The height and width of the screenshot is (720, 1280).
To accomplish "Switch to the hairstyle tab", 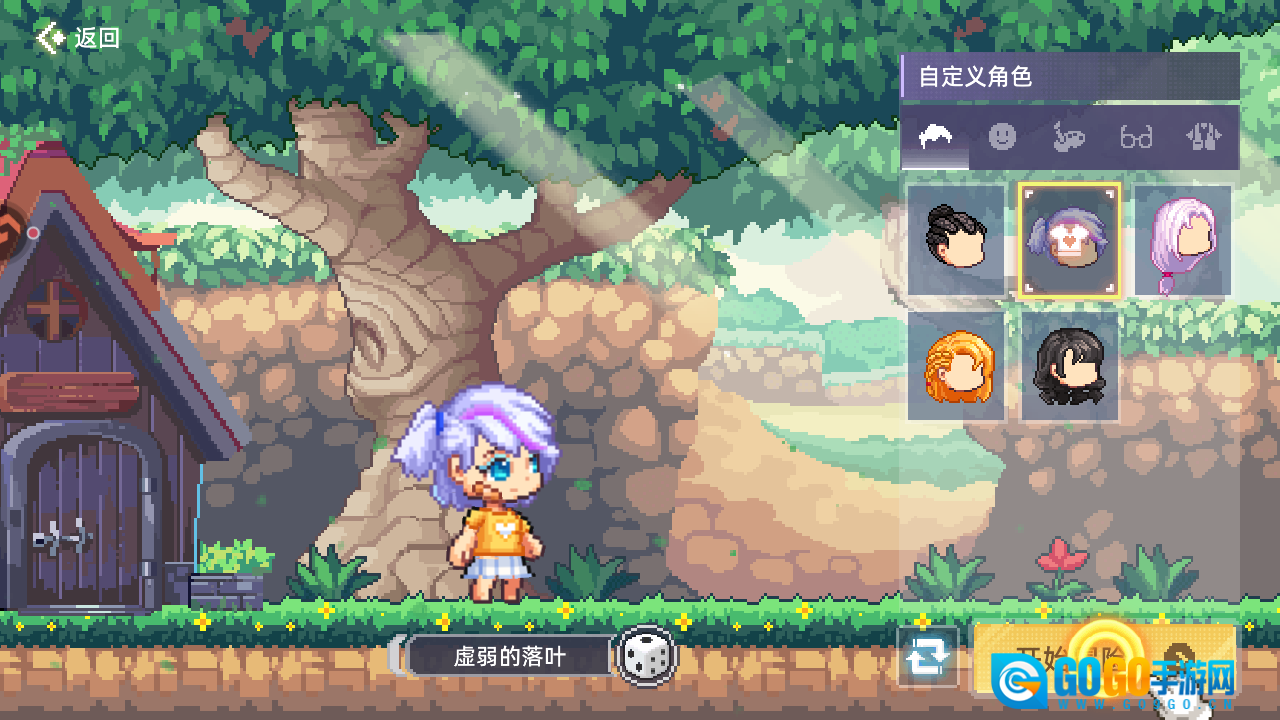I will [x=936, y=137].
